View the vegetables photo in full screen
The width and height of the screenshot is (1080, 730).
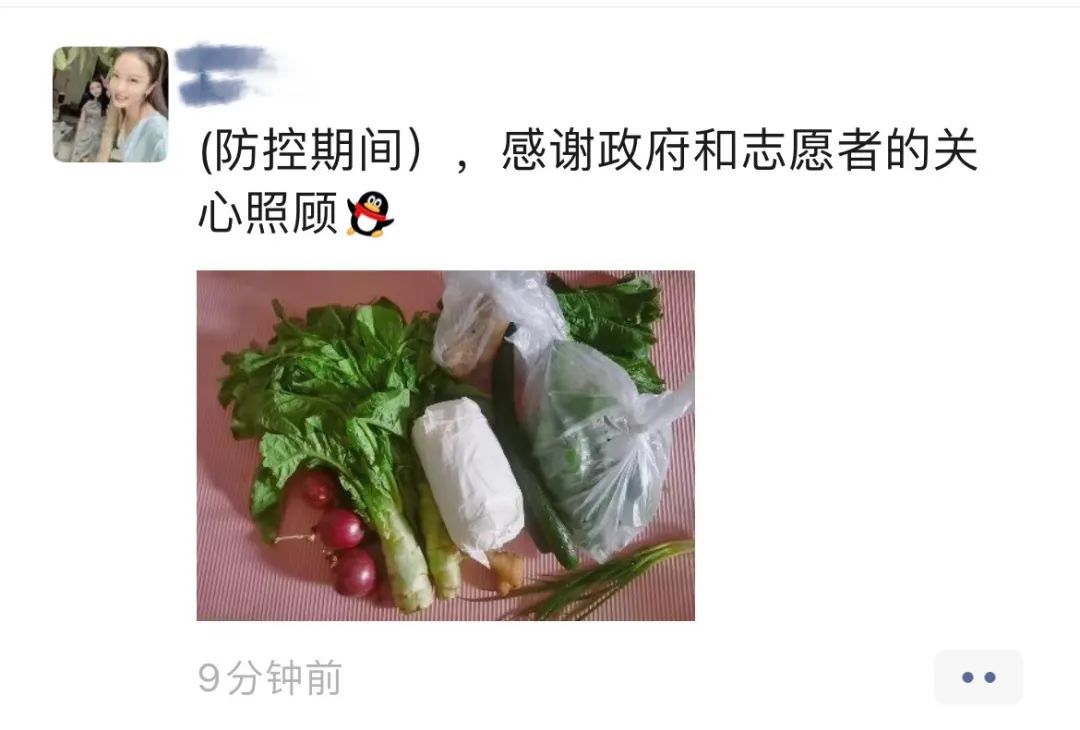445,445
